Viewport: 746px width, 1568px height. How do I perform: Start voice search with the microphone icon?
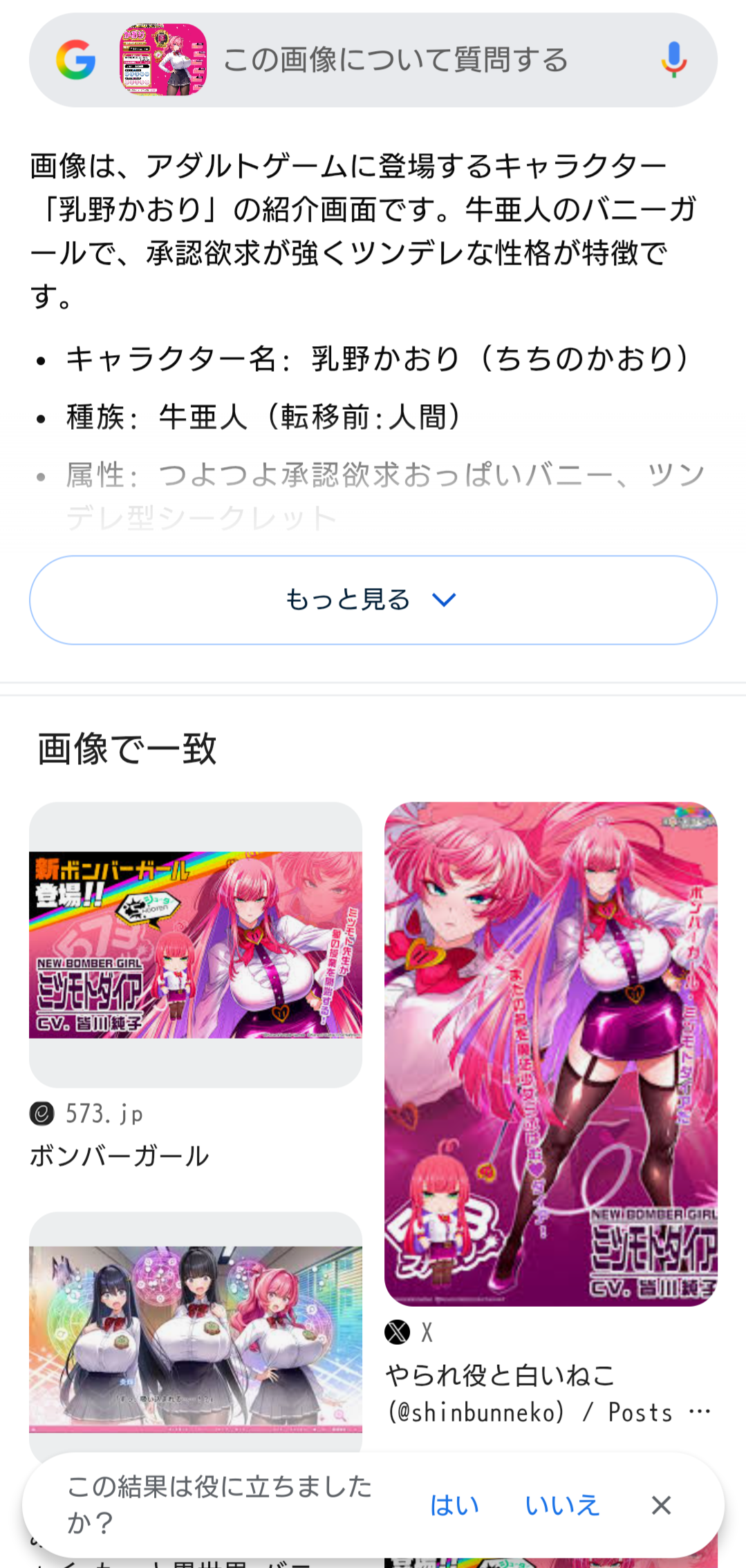click(x=673, y=60)
